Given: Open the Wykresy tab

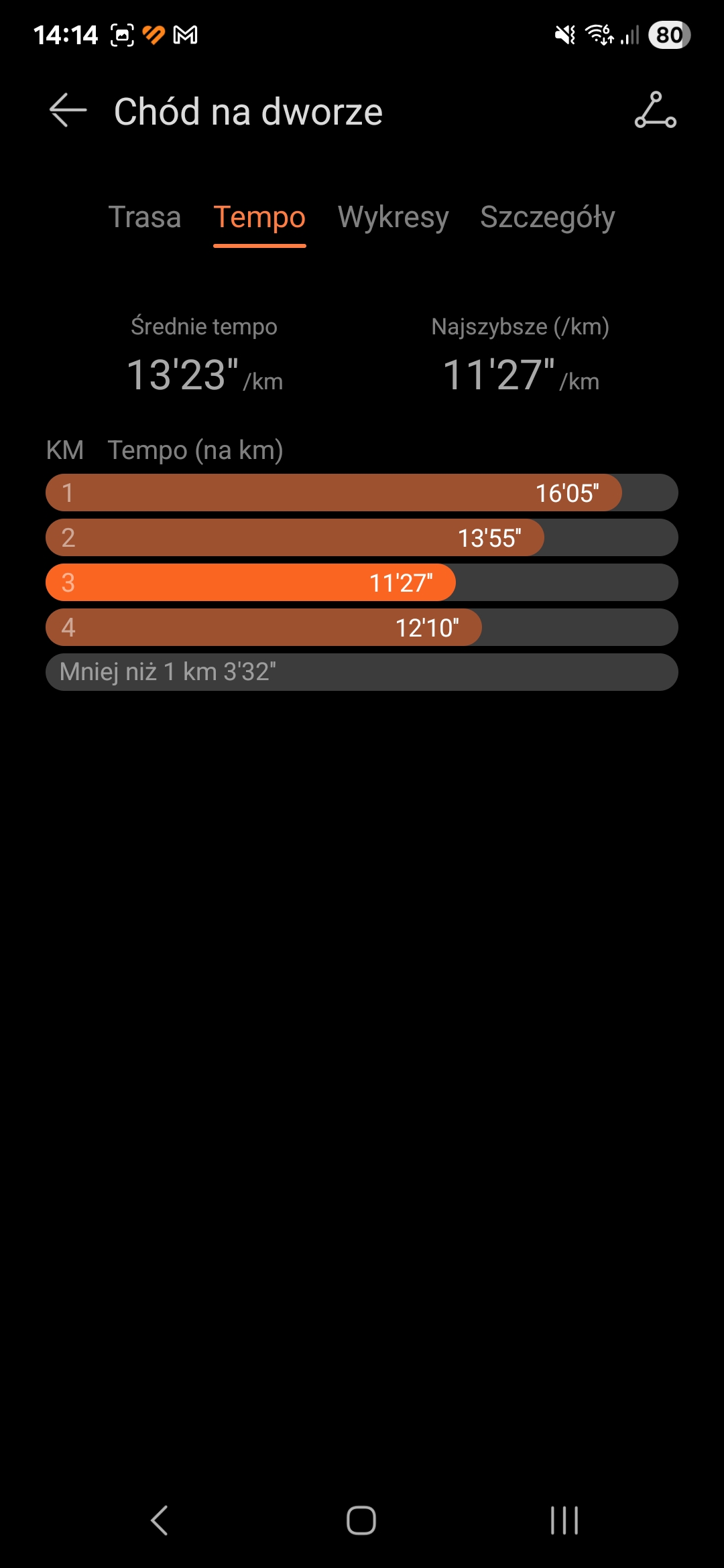Looking at the screenshot, I should pyautogui.click(x=393, y=217).
